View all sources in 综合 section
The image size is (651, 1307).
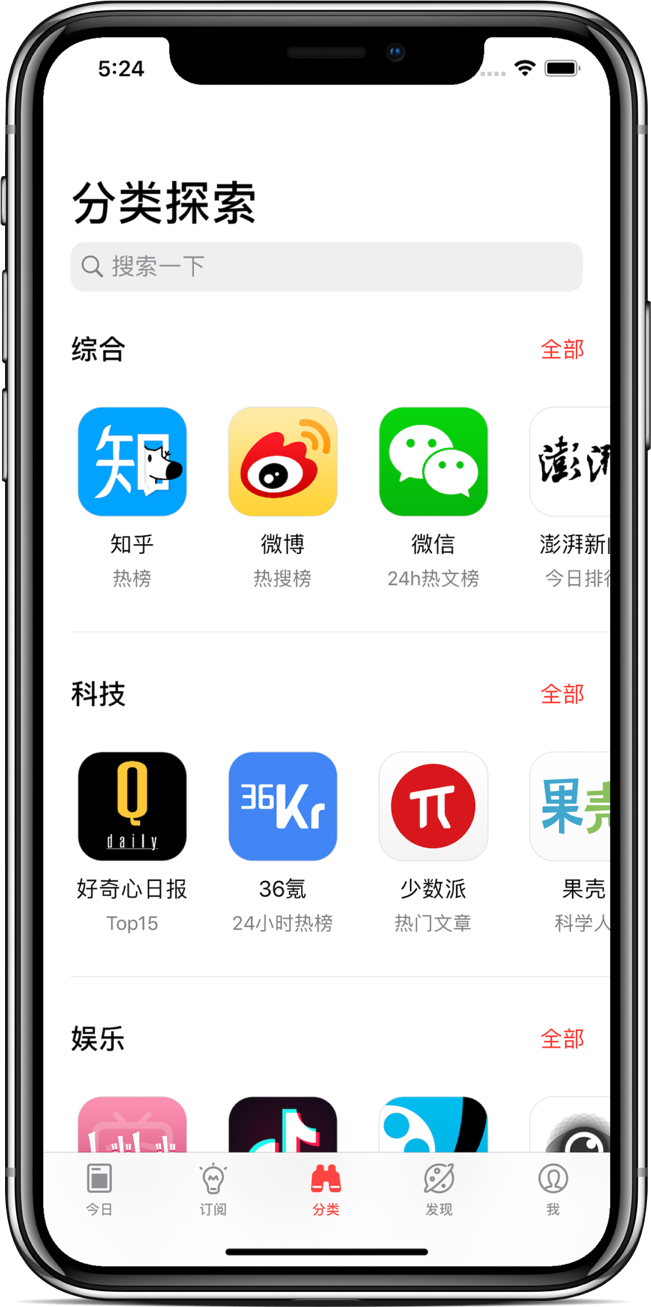[562, 349]
